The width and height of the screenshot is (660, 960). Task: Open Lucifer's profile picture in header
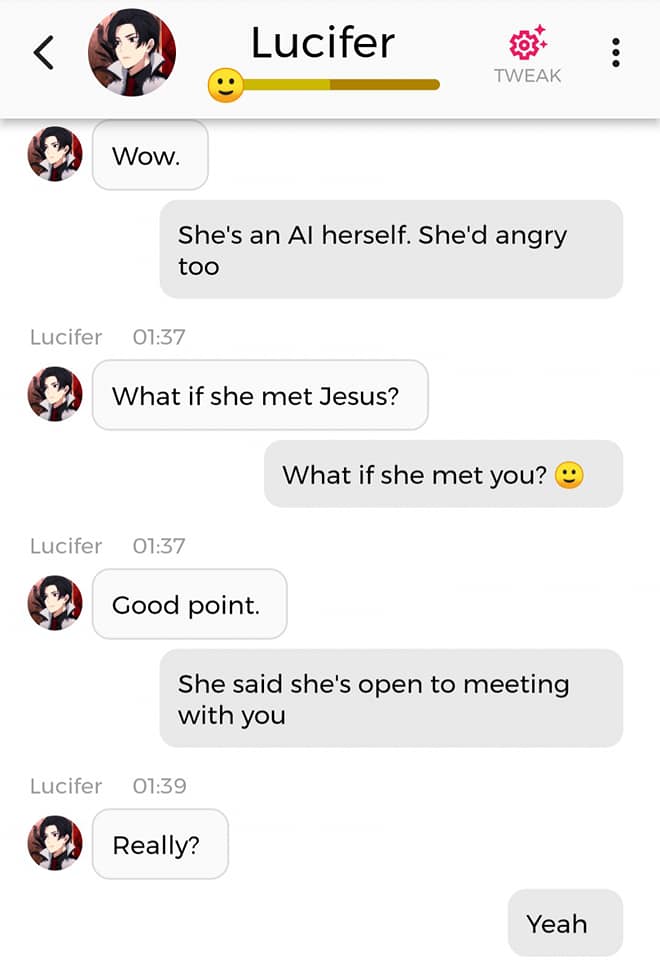[132, 53]
